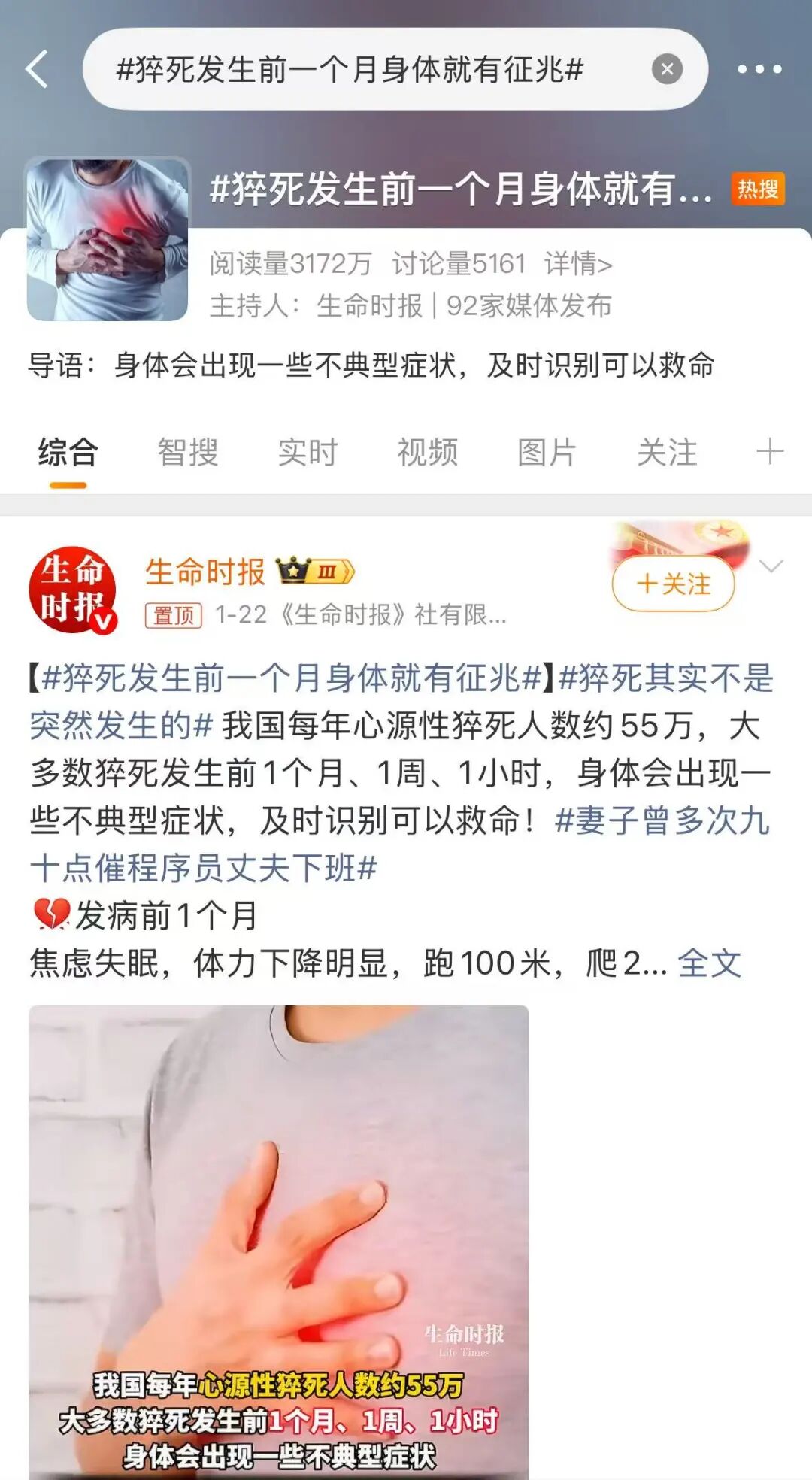Open 详情 topic details
Image resolution: width=812 pixels, height=1480 pixels.
point(577,264)
